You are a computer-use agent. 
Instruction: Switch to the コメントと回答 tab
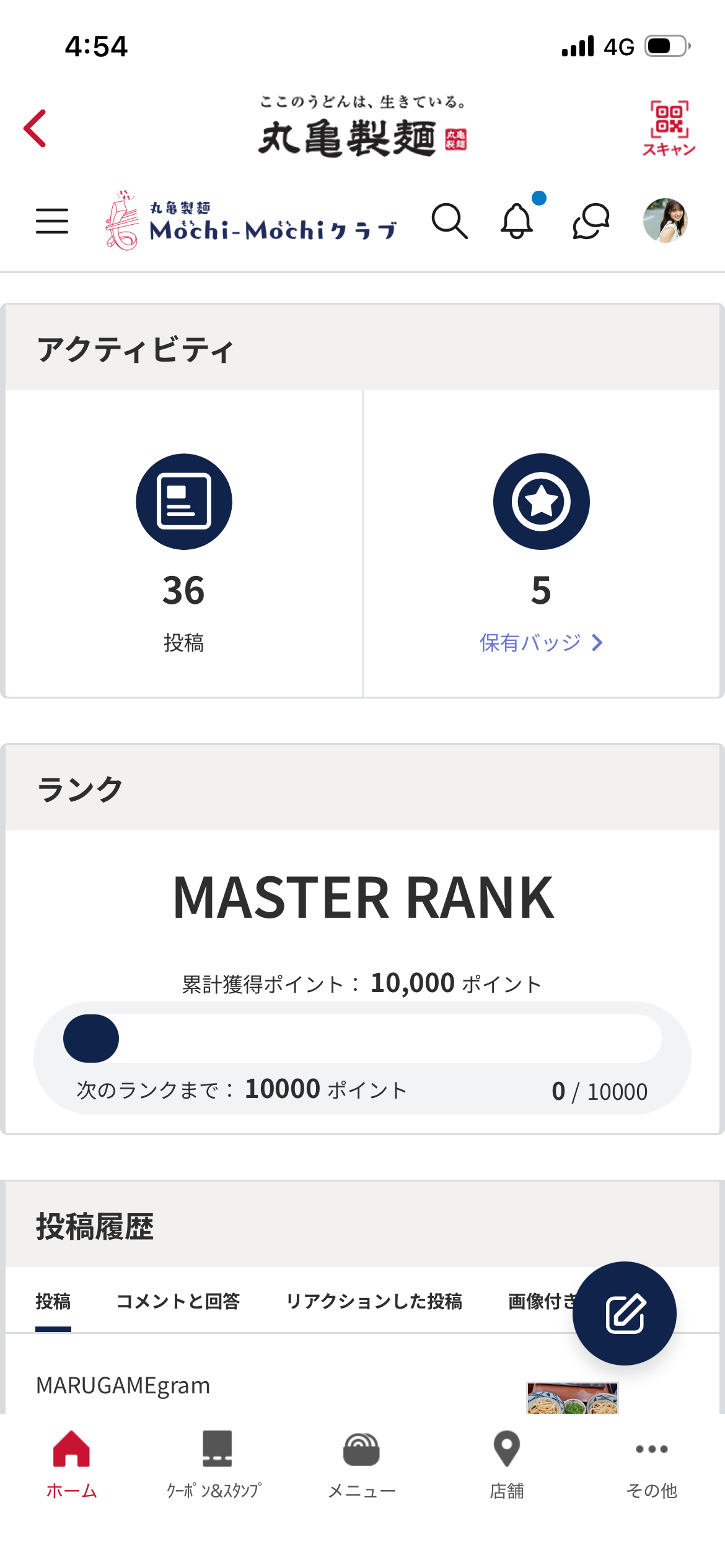pos(178,1301)
